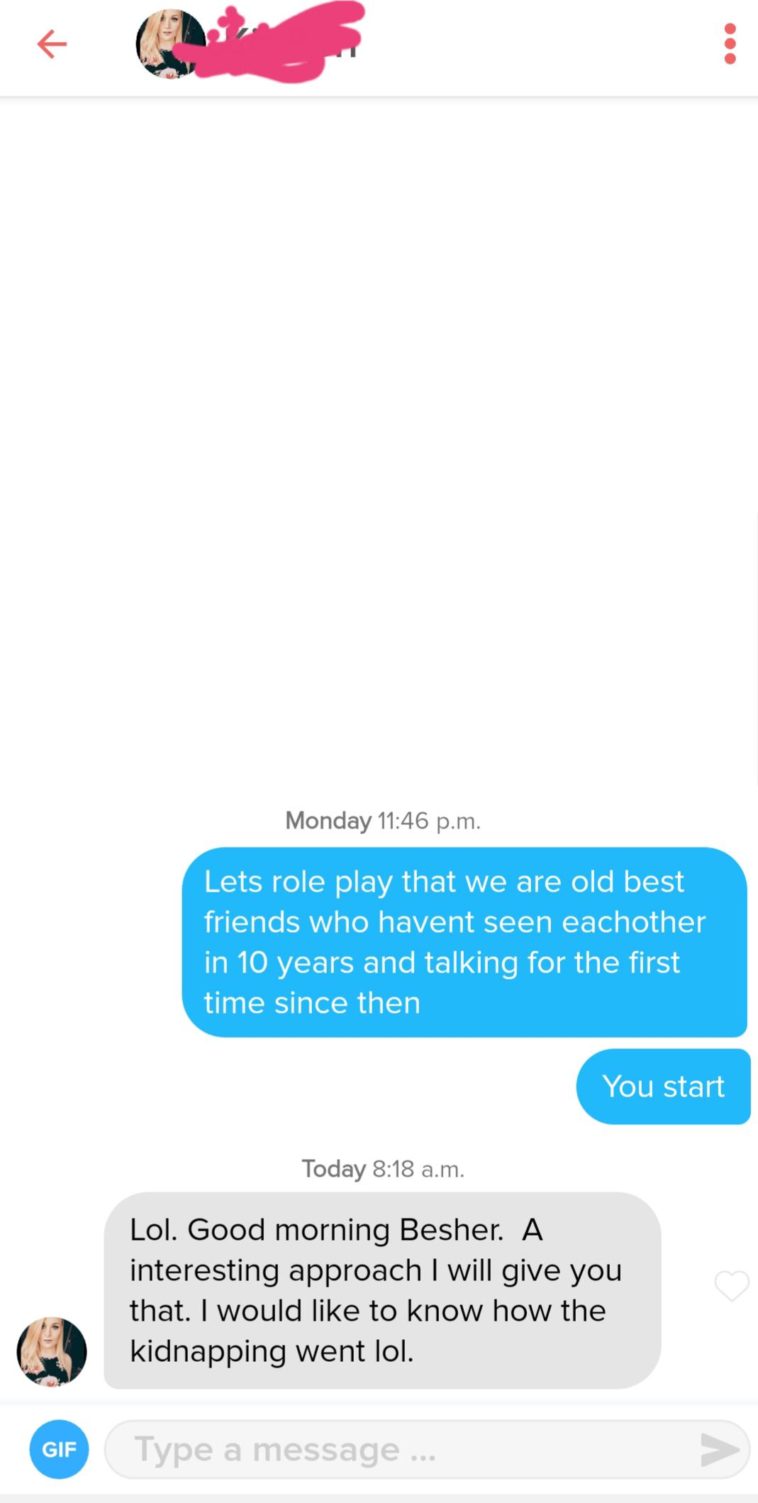Image resolution: width=758 pixels, height=1503 pixels.
Task: Open the three-dot overflow menu
Action: pos(730,44)
